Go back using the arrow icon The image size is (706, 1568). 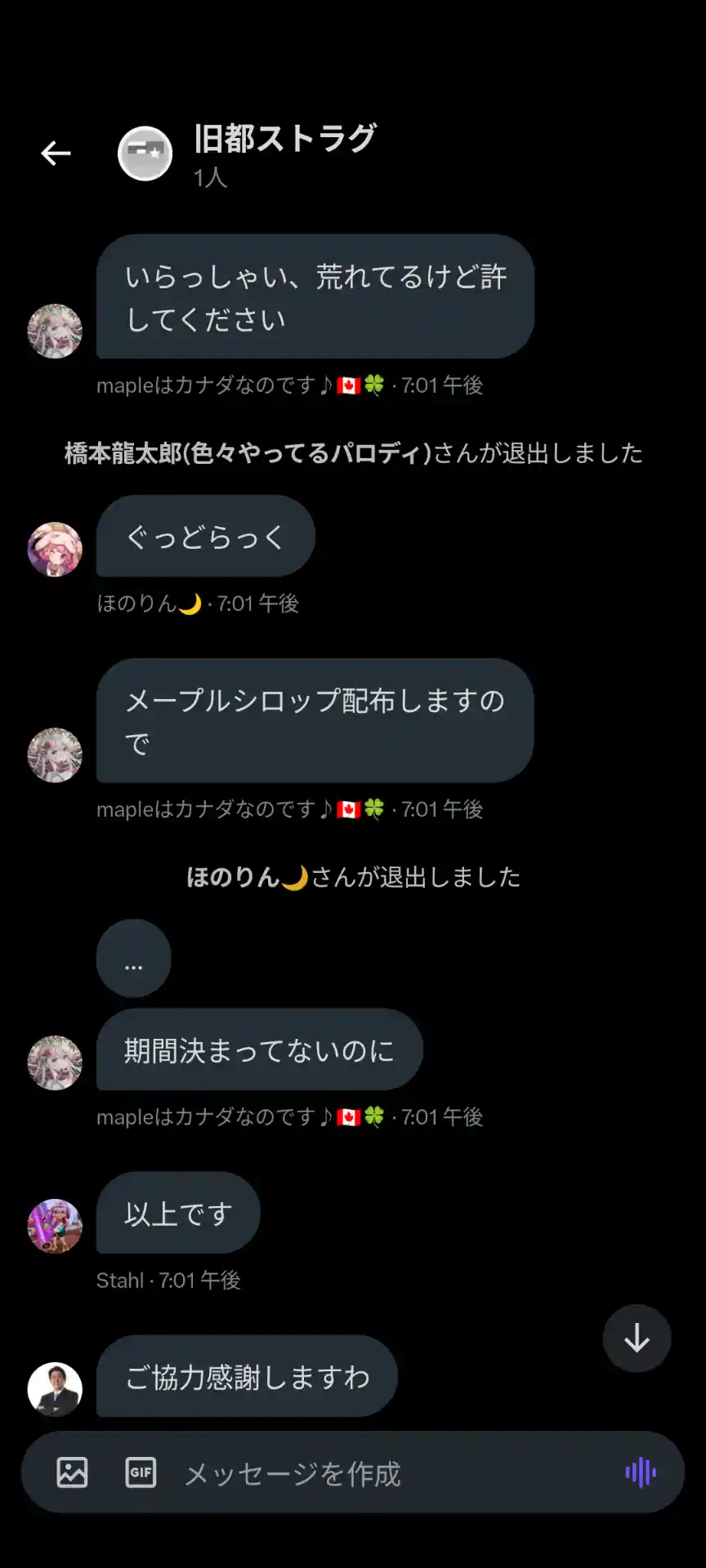[x=56, y=153]
